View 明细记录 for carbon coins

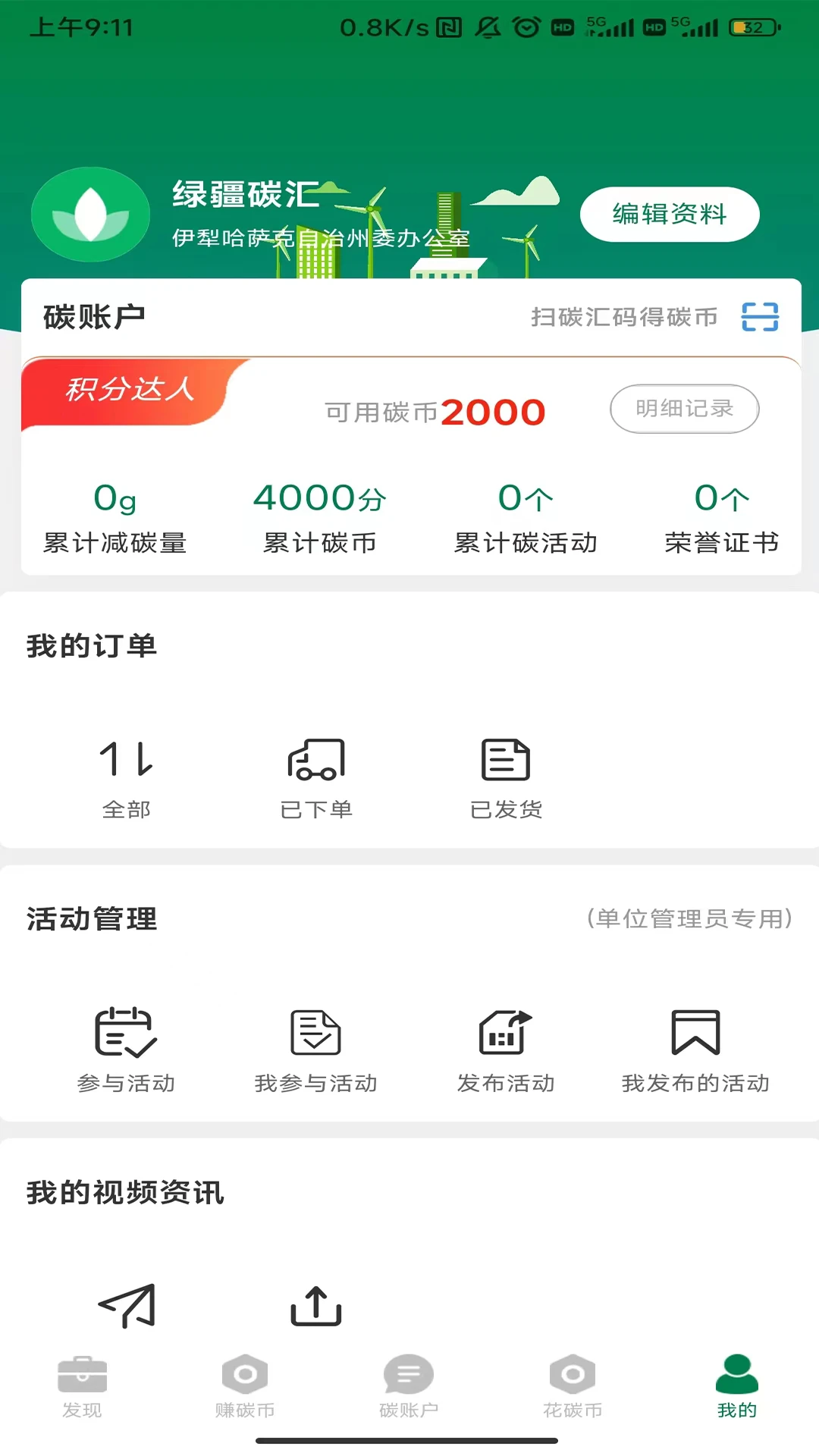click(684, 409)
